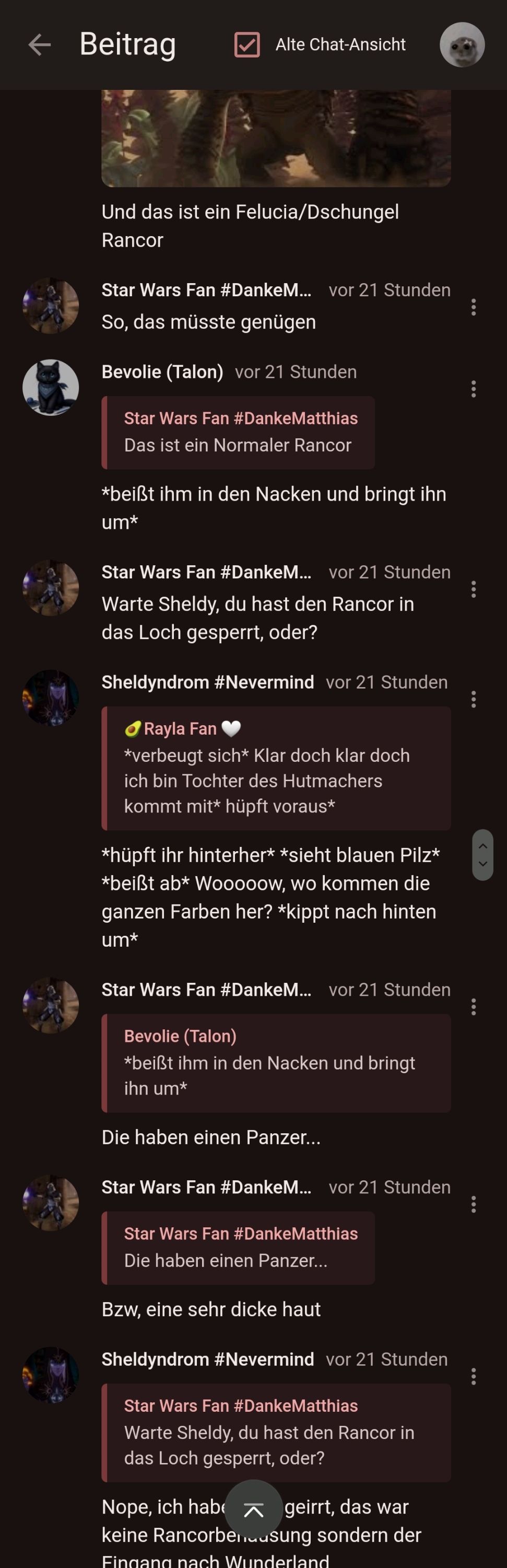Jump to quoted "Warte Sheldy" message in Sheldyndrom's reply
The height and width of the screenshot is (1568, 507).
276,1432
